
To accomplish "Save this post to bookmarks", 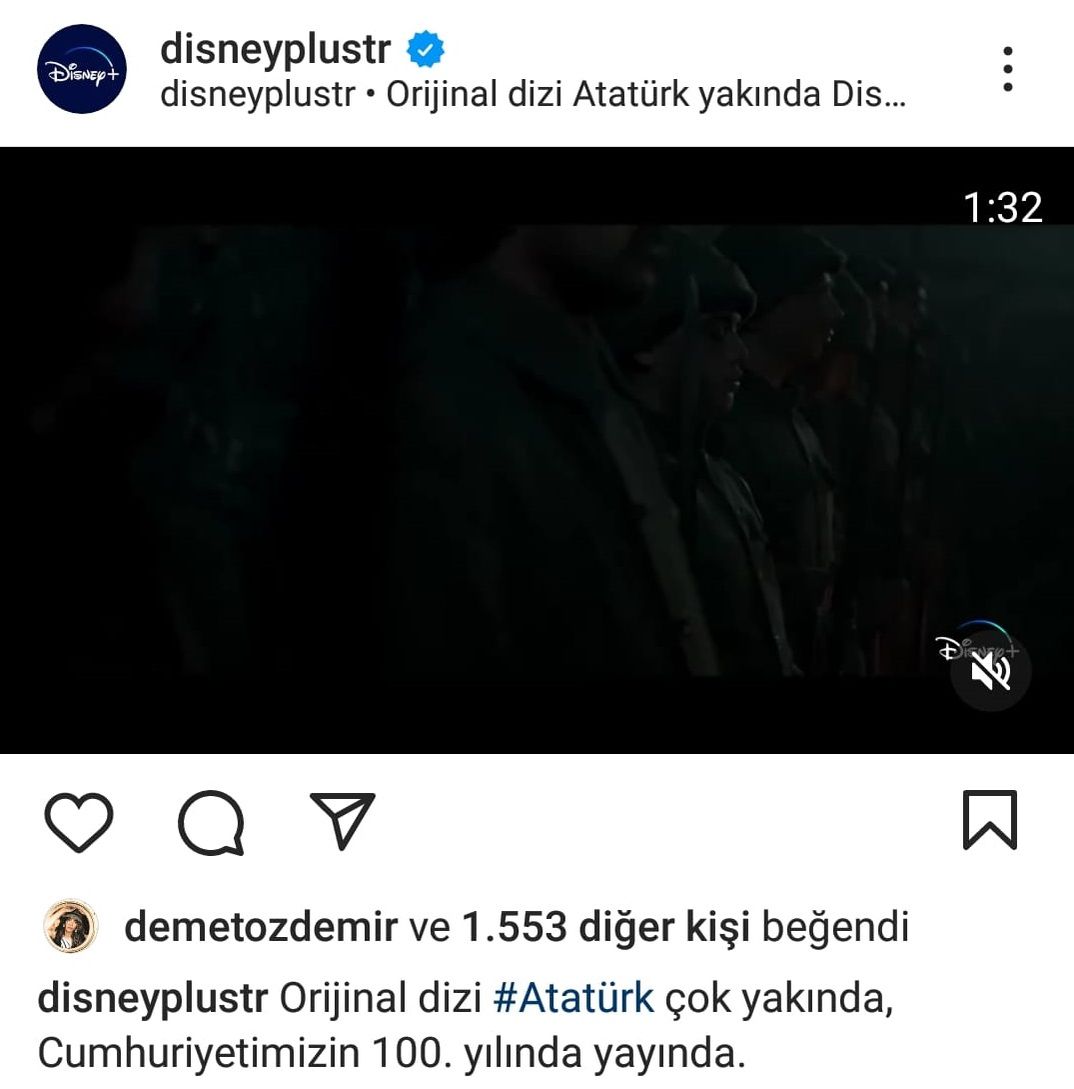I will pyautogui.click(x=989, y=820).
